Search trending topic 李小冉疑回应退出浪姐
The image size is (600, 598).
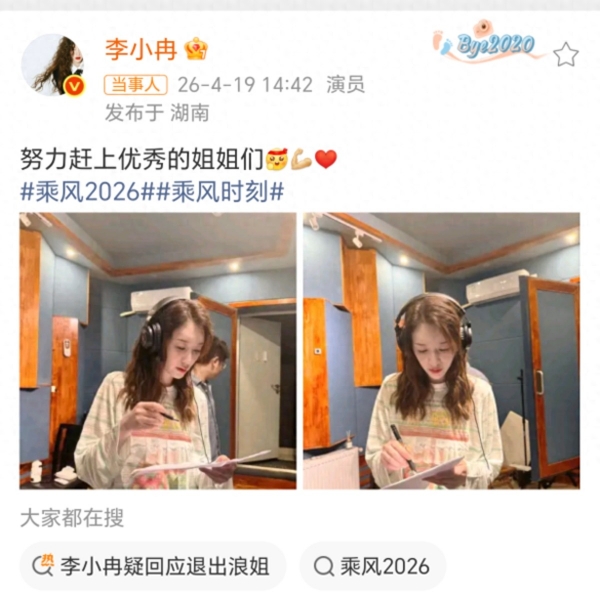153,566
